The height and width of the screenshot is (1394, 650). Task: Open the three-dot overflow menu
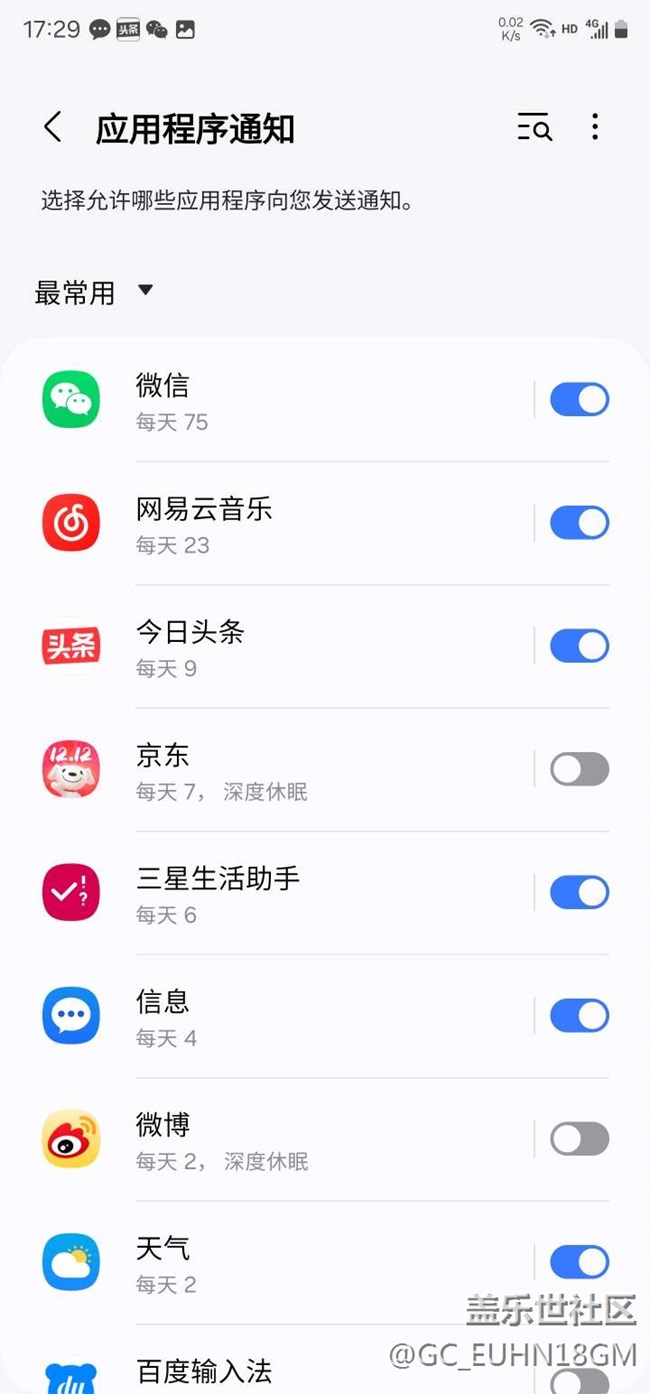coord(595,127)
